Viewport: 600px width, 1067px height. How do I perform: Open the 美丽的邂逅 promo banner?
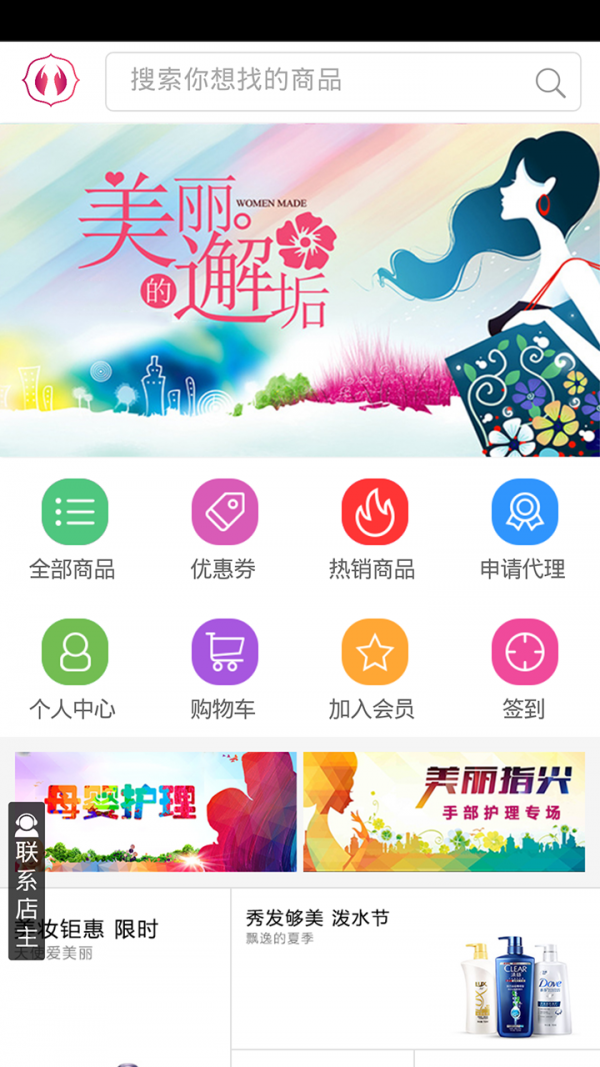tap(300, 290)
